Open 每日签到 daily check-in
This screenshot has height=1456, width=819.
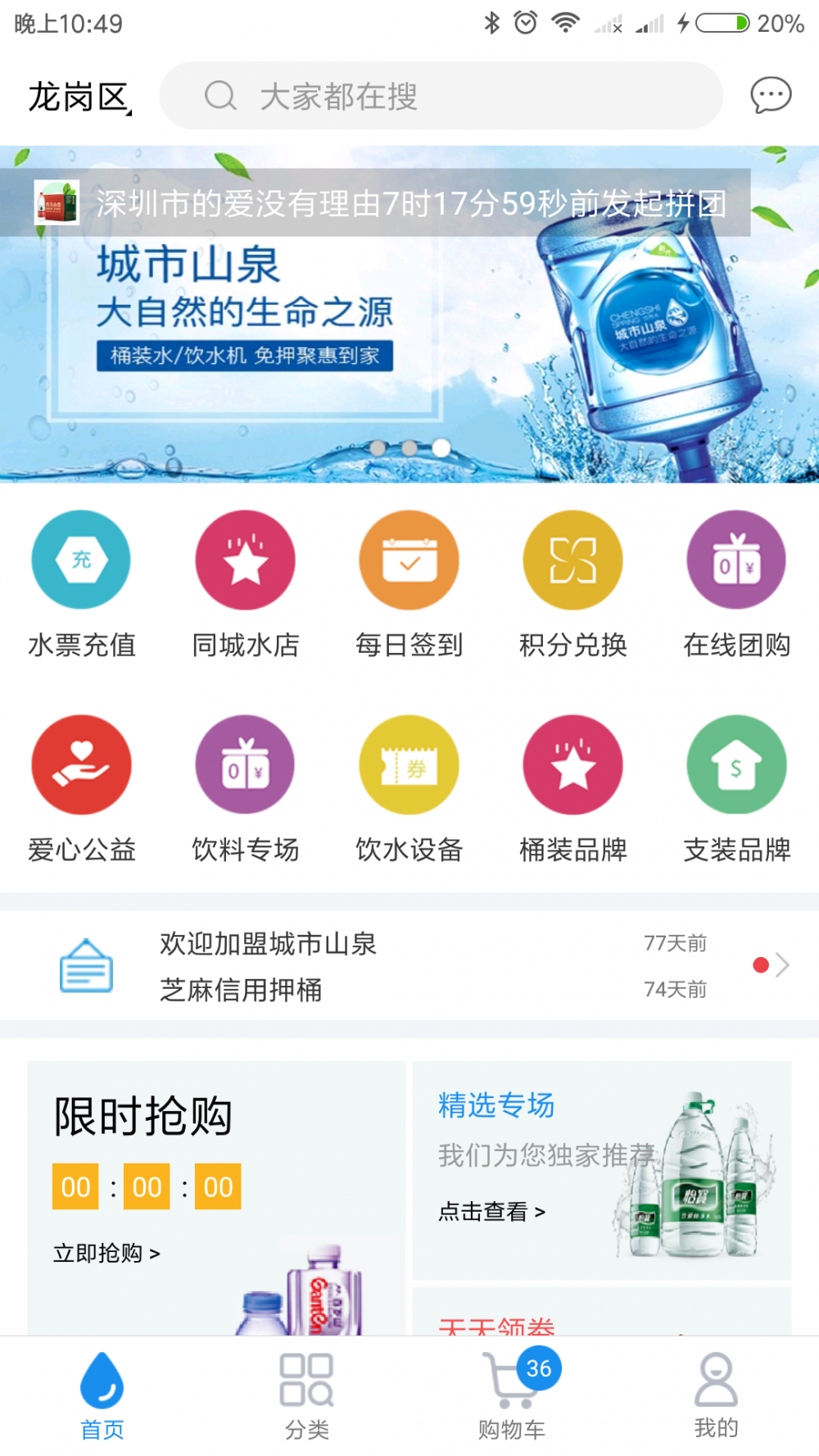pos(409,585)
